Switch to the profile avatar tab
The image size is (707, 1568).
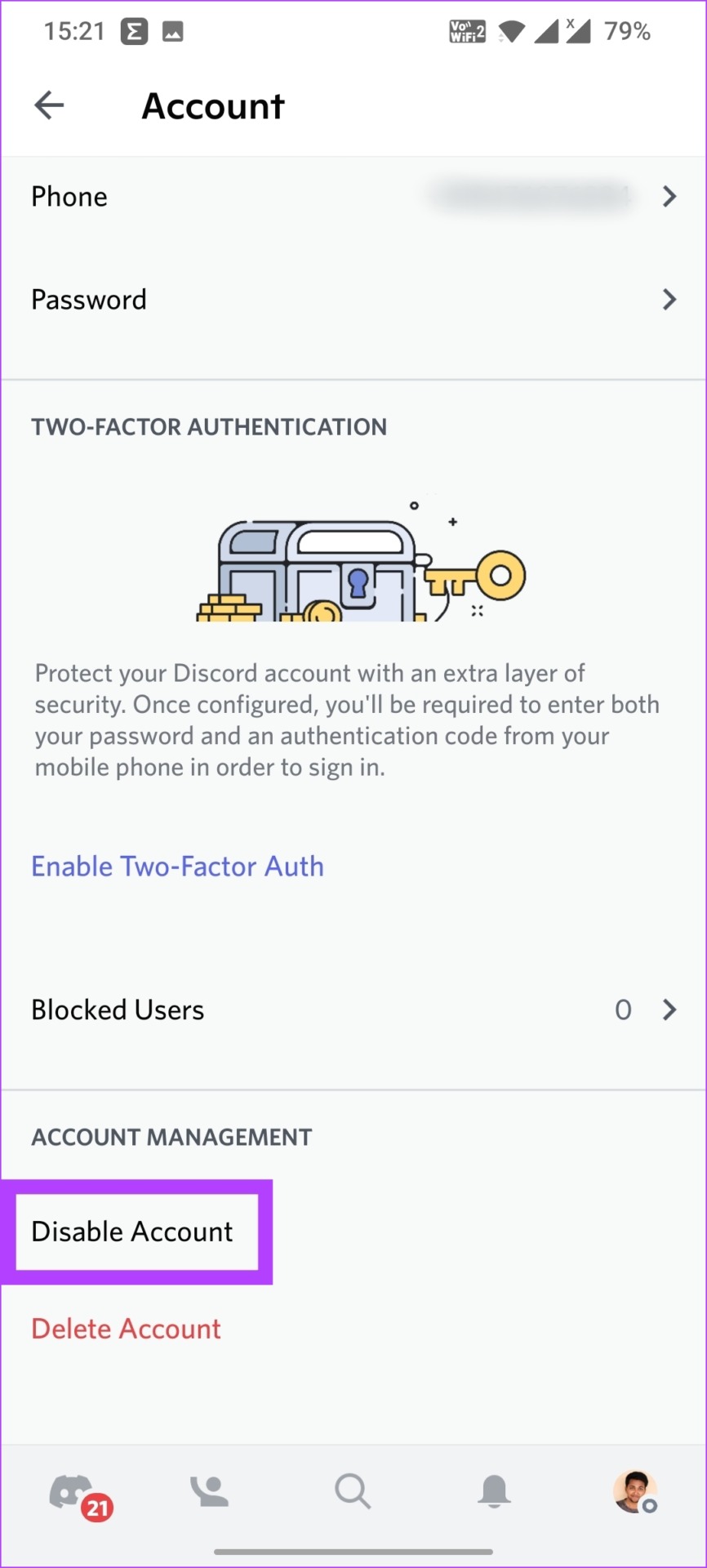[635, 1492]
